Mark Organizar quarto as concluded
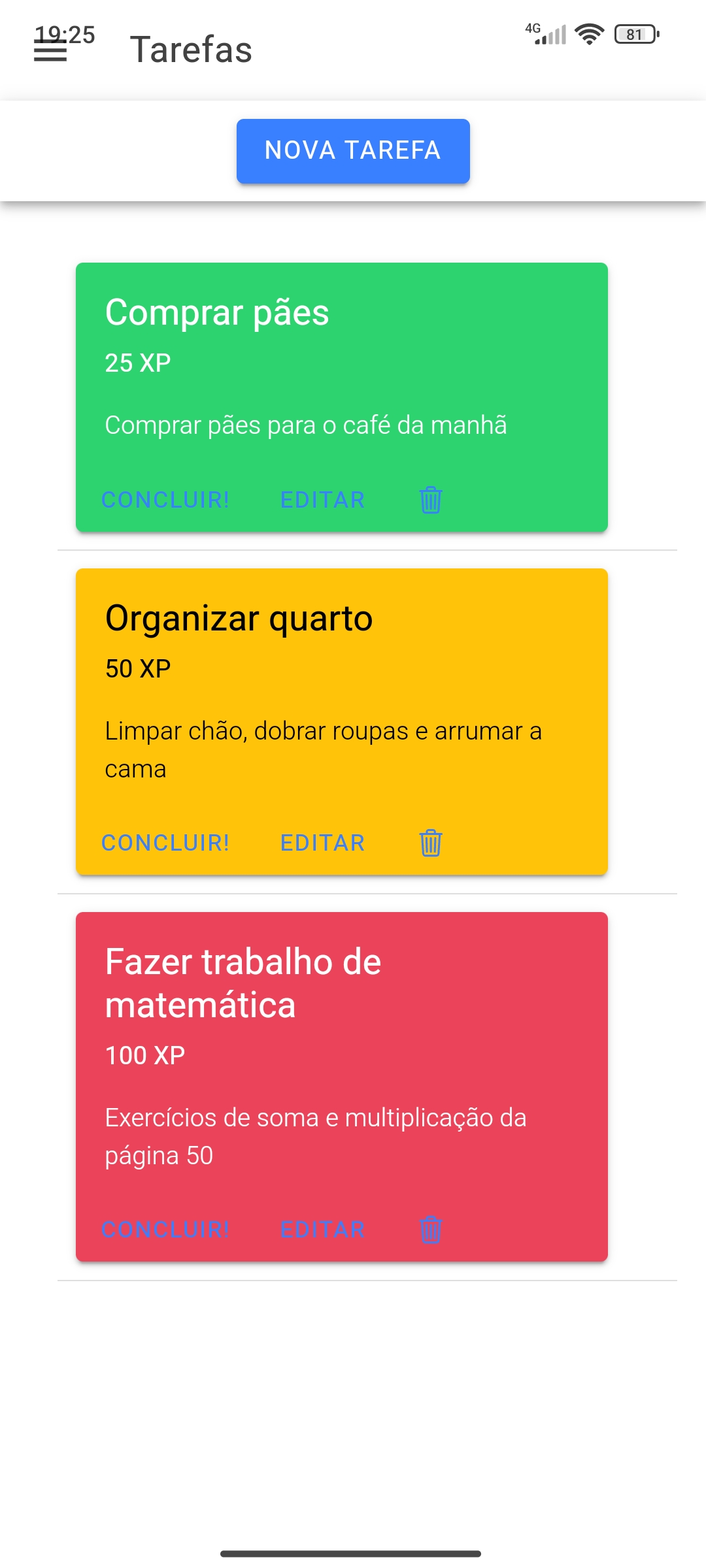The image size is (706, 1568). tap(165, 843)
